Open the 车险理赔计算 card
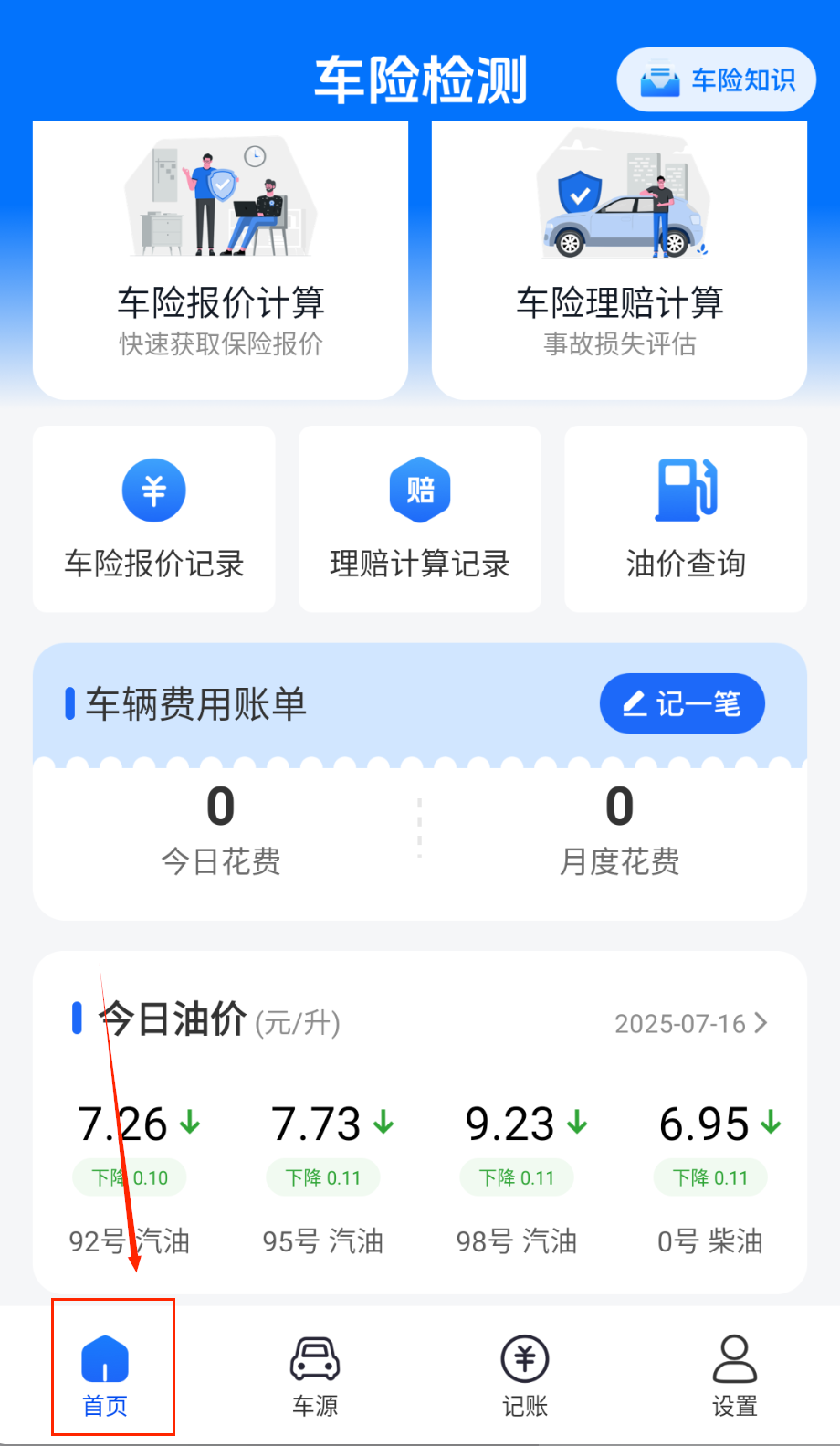Viewport: 840px width, 1446px height. 619,260
